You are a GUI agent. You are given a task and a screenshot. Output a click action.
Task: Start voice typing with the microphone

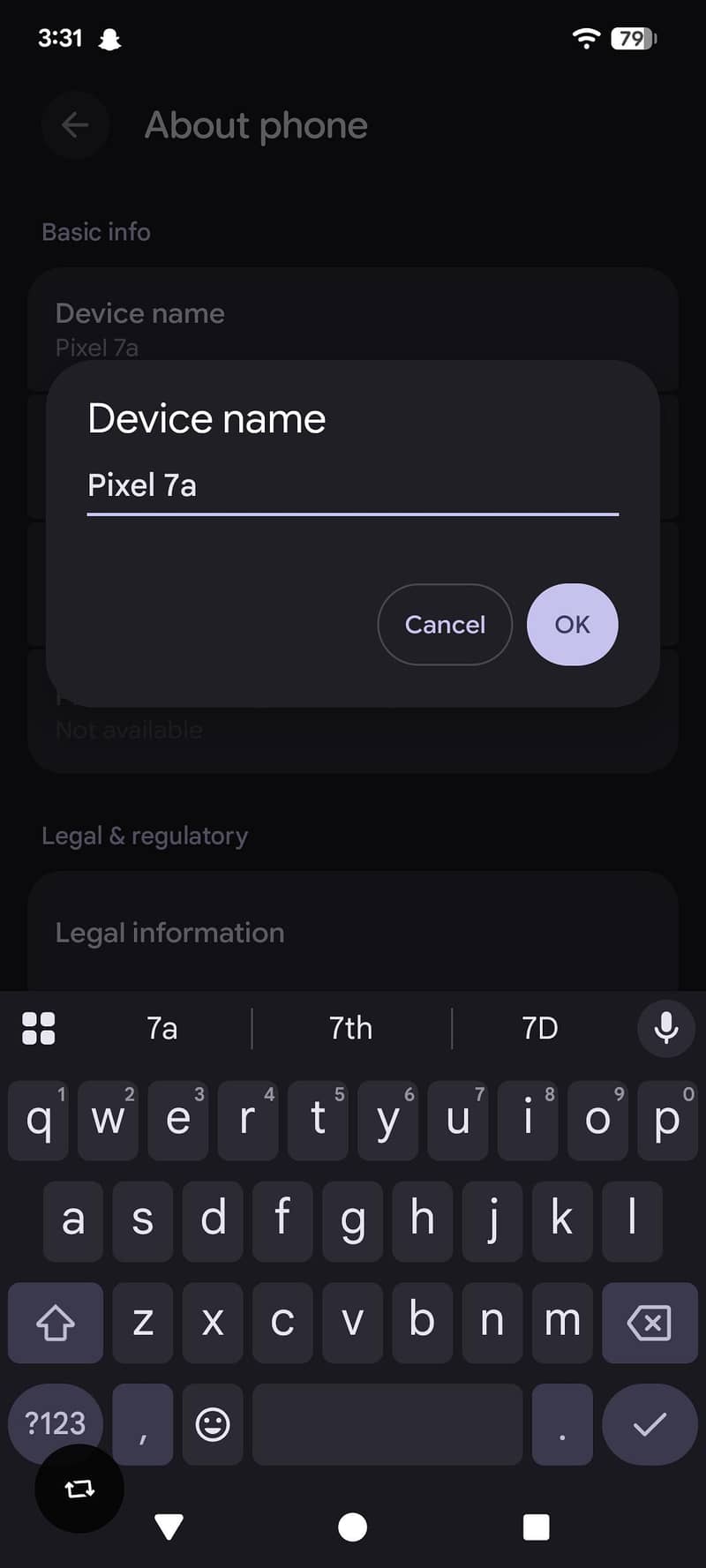click(666, 1028)
